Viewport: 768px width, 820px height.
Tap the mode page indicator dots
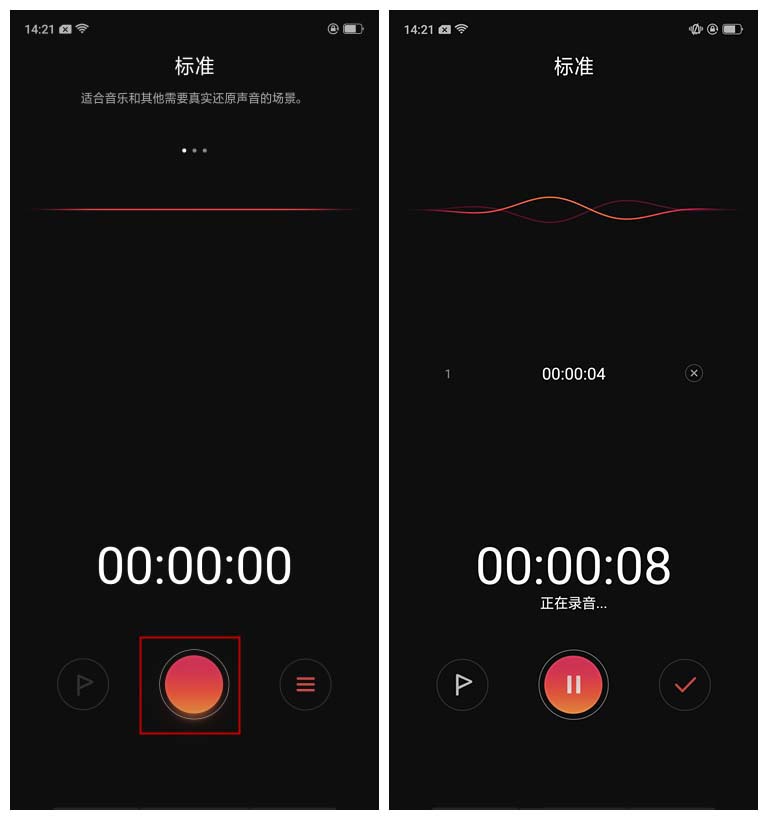coord(194,150)
